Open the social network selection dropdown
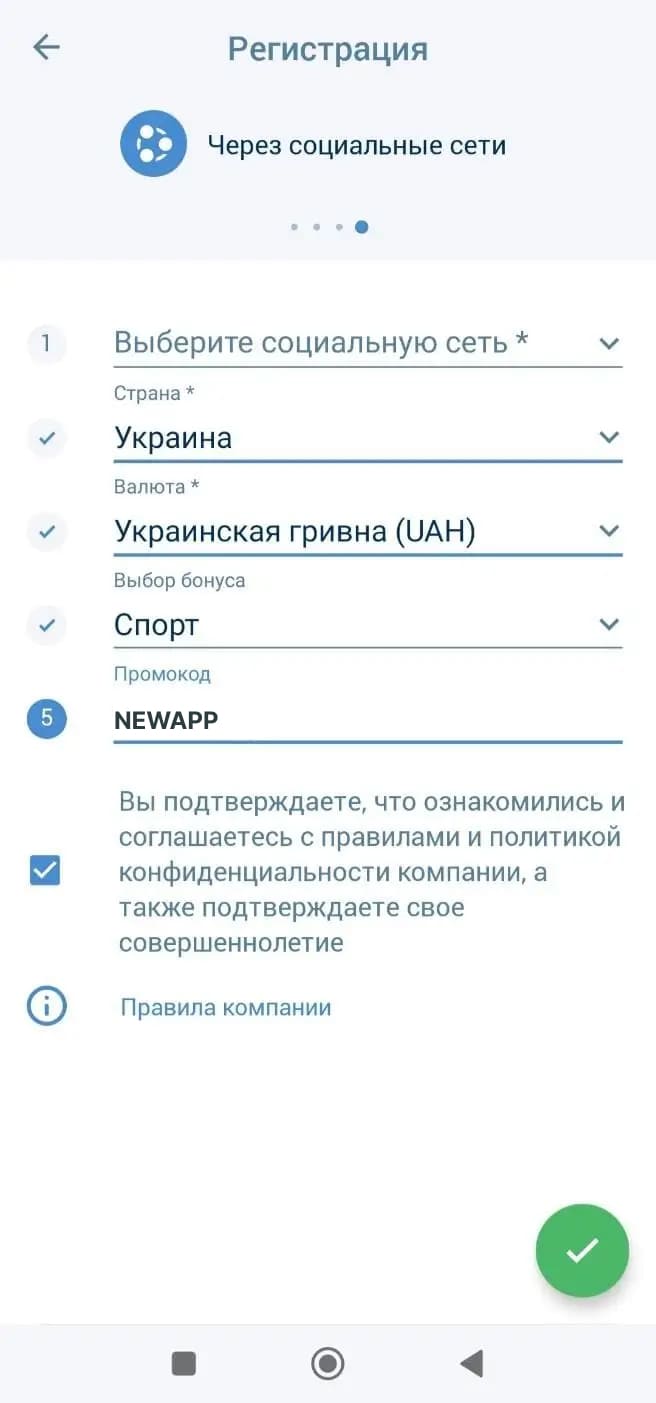Image resolution: width=656 pixels, height=1403 pixels. coord(368,343)
